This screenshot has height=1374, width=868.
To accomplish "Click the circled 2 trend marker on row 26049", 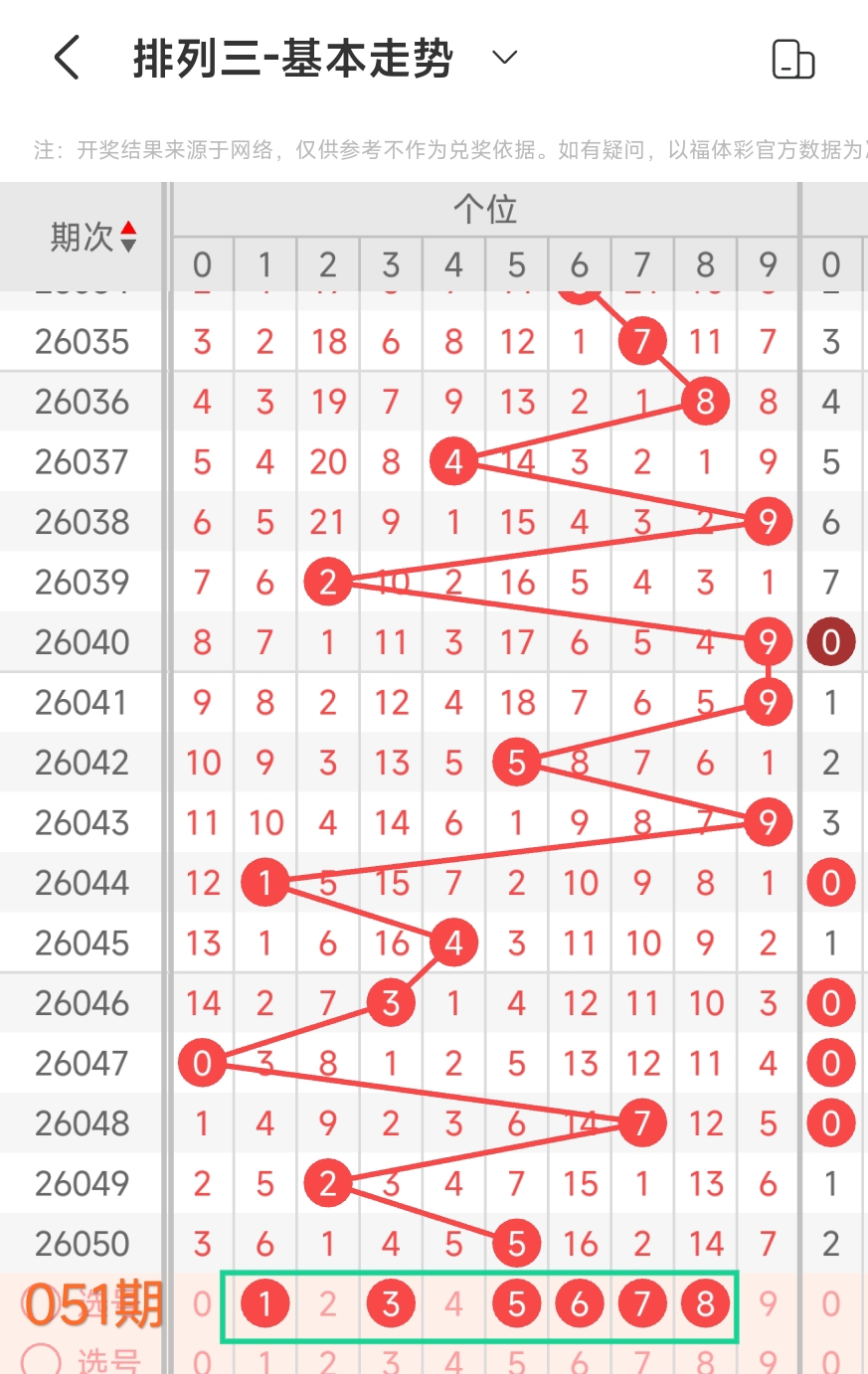I will tap(328, 1183).
